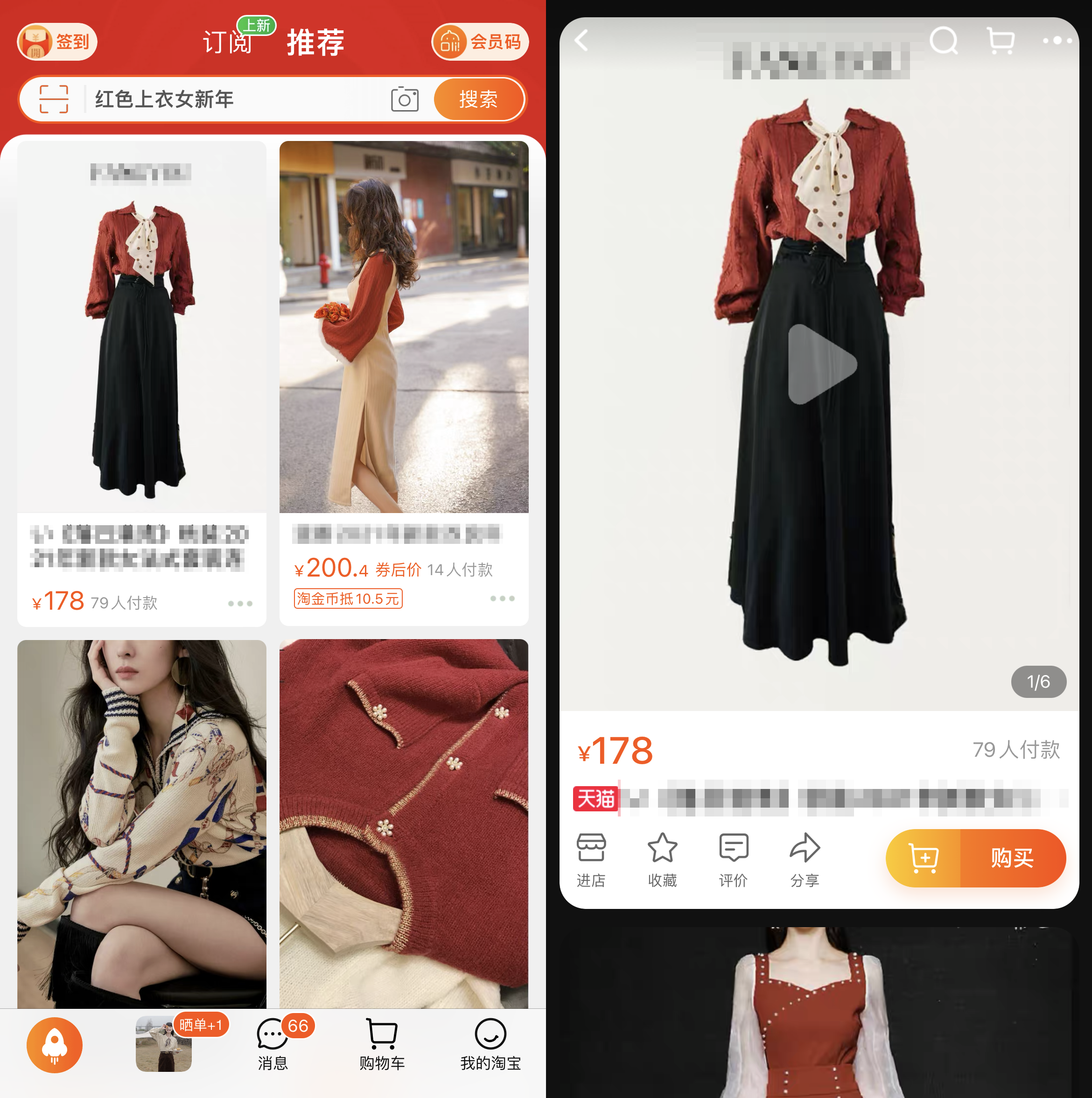Open the ¥200.4 knit dress product card

click(x=404, y=341)
